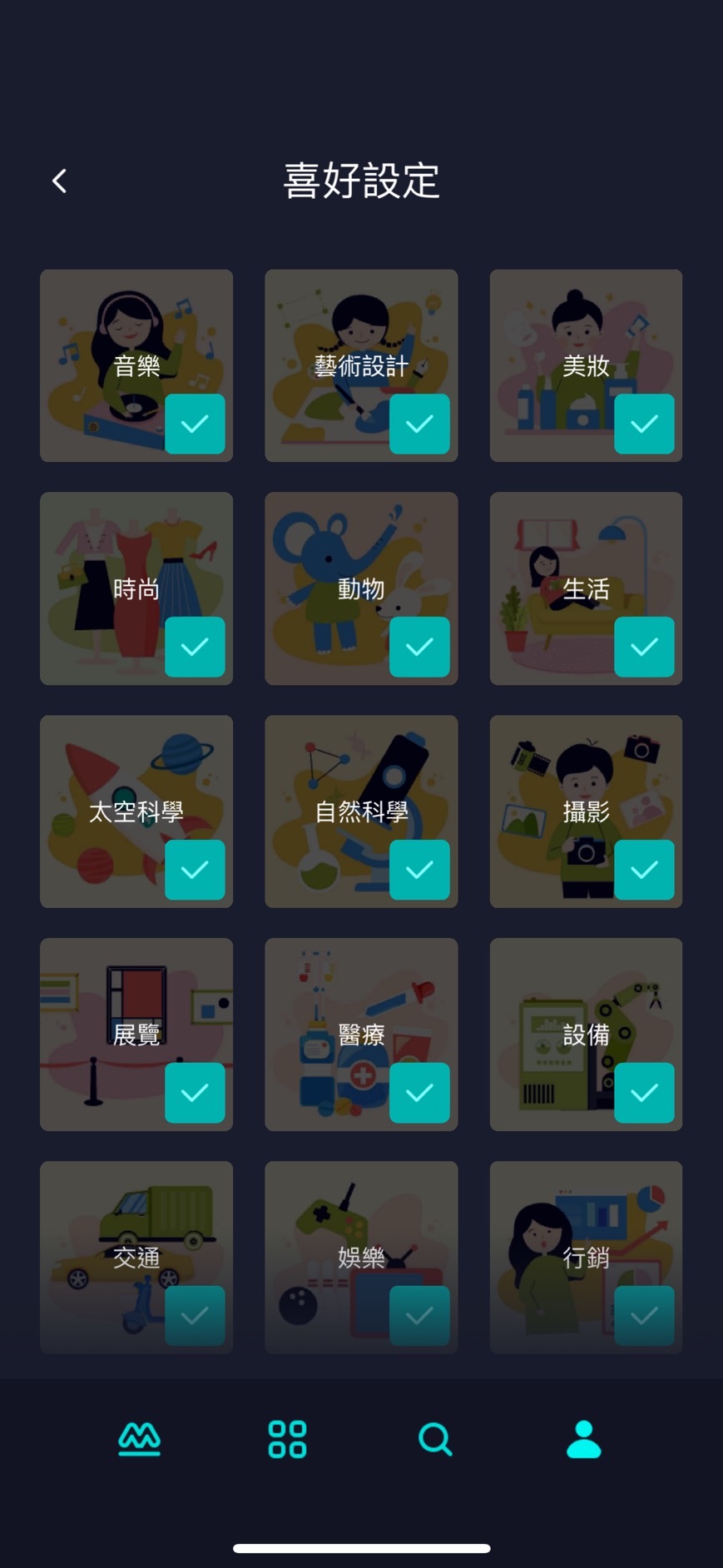Switch to the search tab
Image resolution: width=723 pixels, height=1568 pixels.
[x=435, y=1439]
